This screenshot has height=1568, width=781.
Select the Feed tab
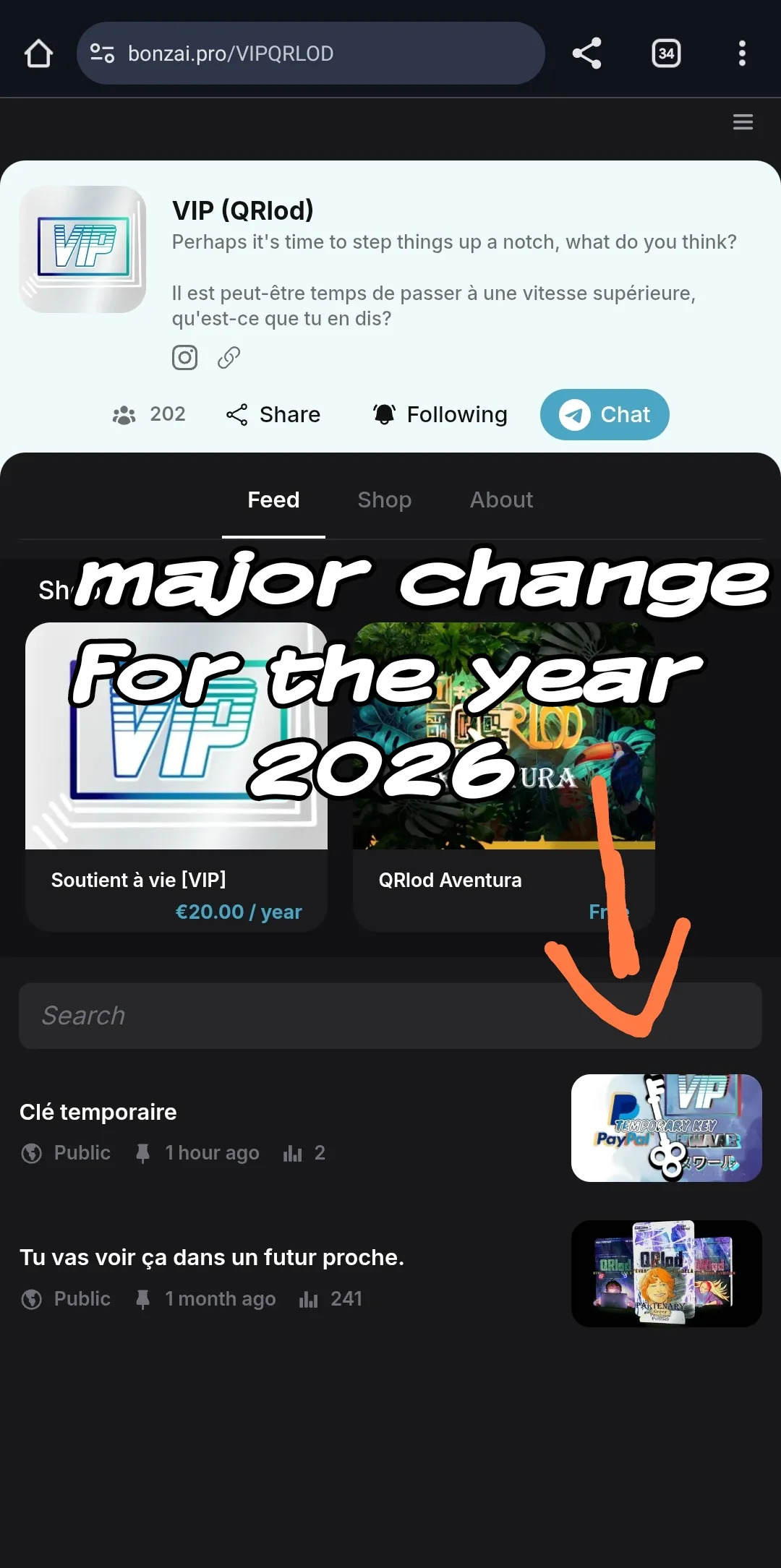273,500
